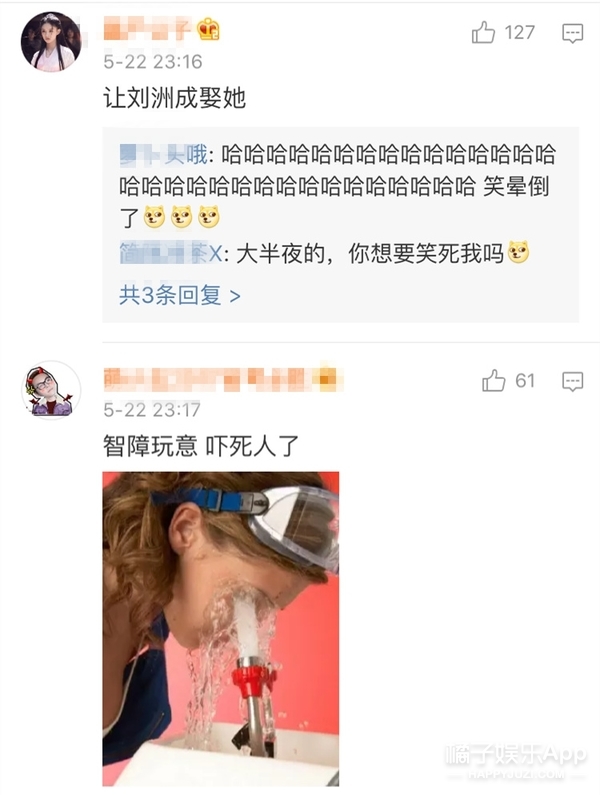Like the comment 智障玩意 吓死人了
600x795 pixels.
click(x=494, y=381)
